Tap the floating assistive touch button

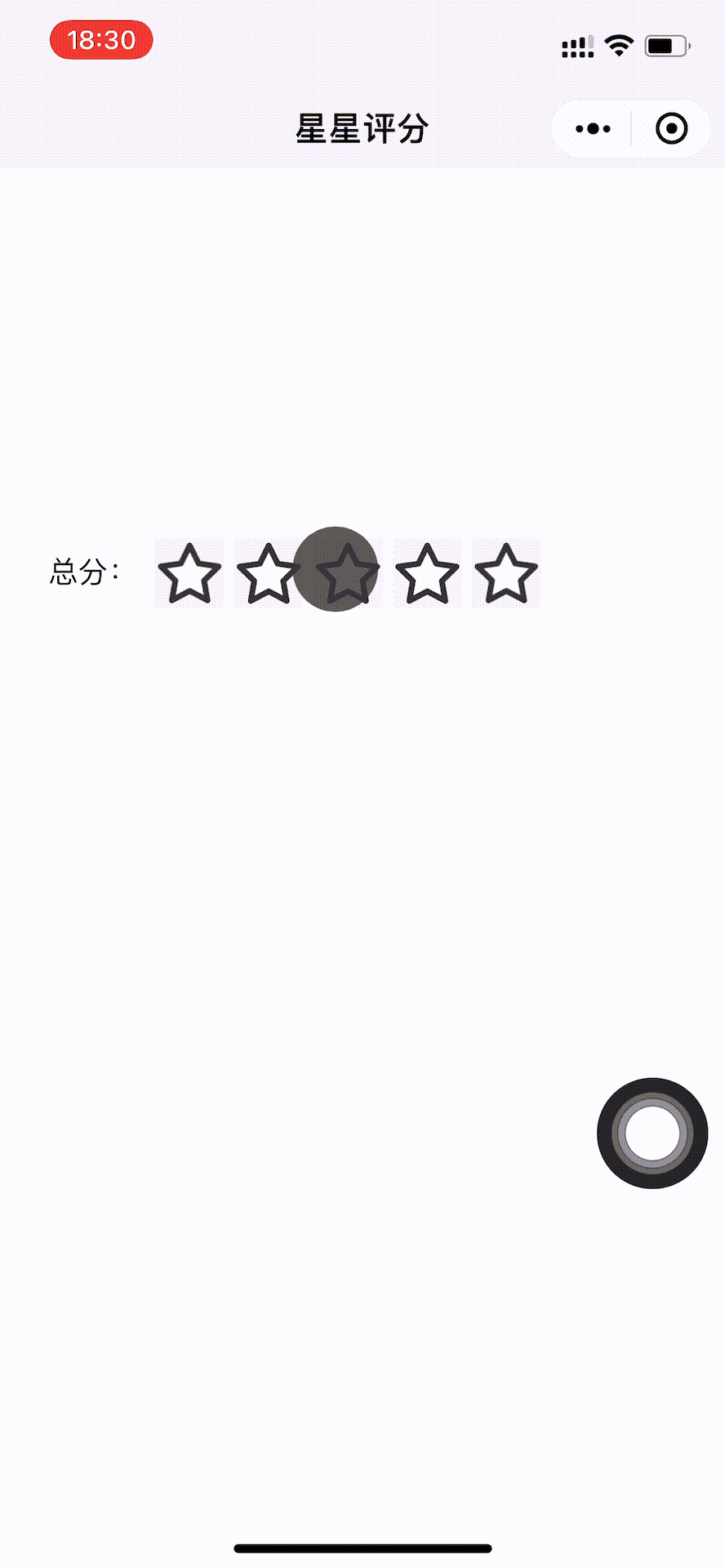pyautogui.click(x=652, y=1133)
